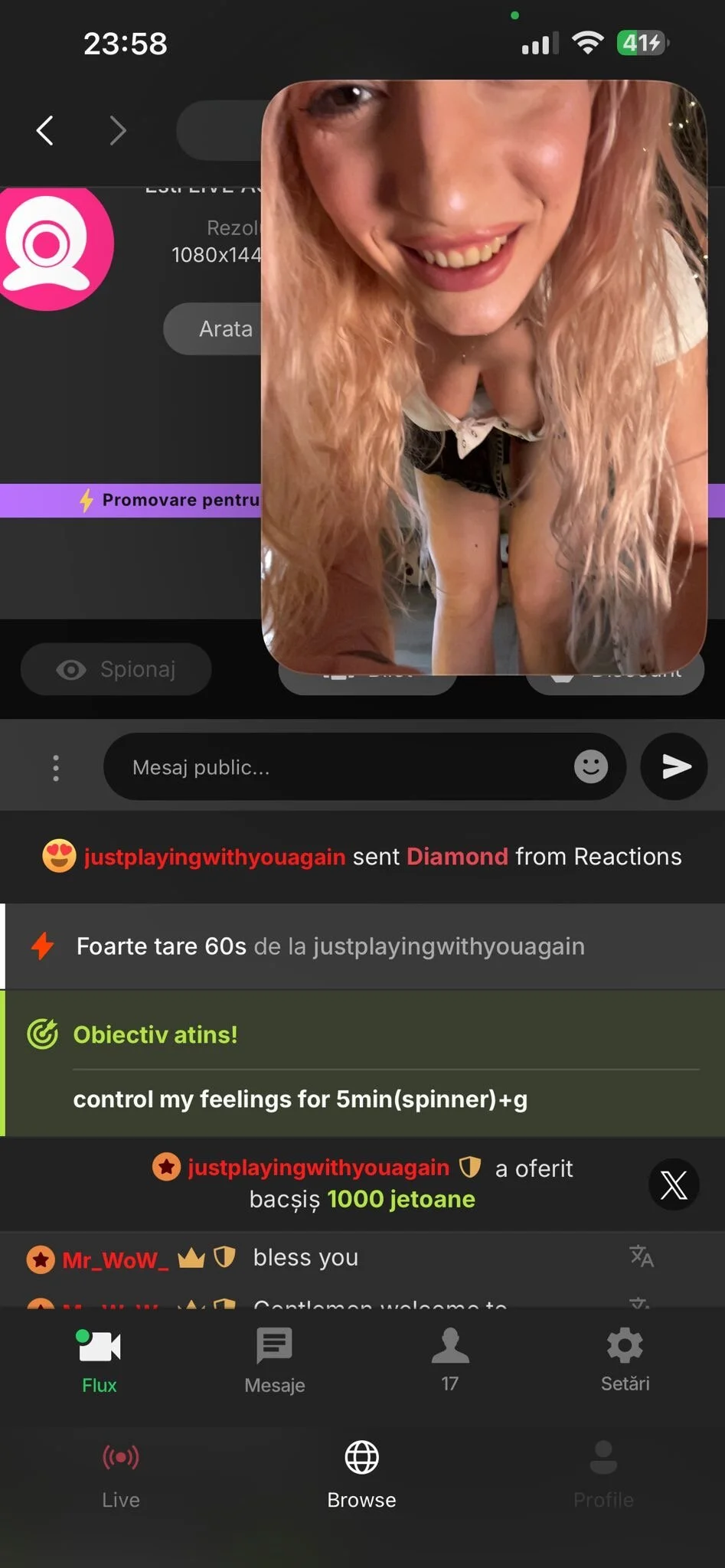Open the floating camera preview window
725x1568 pixels.
pos(484,377)
